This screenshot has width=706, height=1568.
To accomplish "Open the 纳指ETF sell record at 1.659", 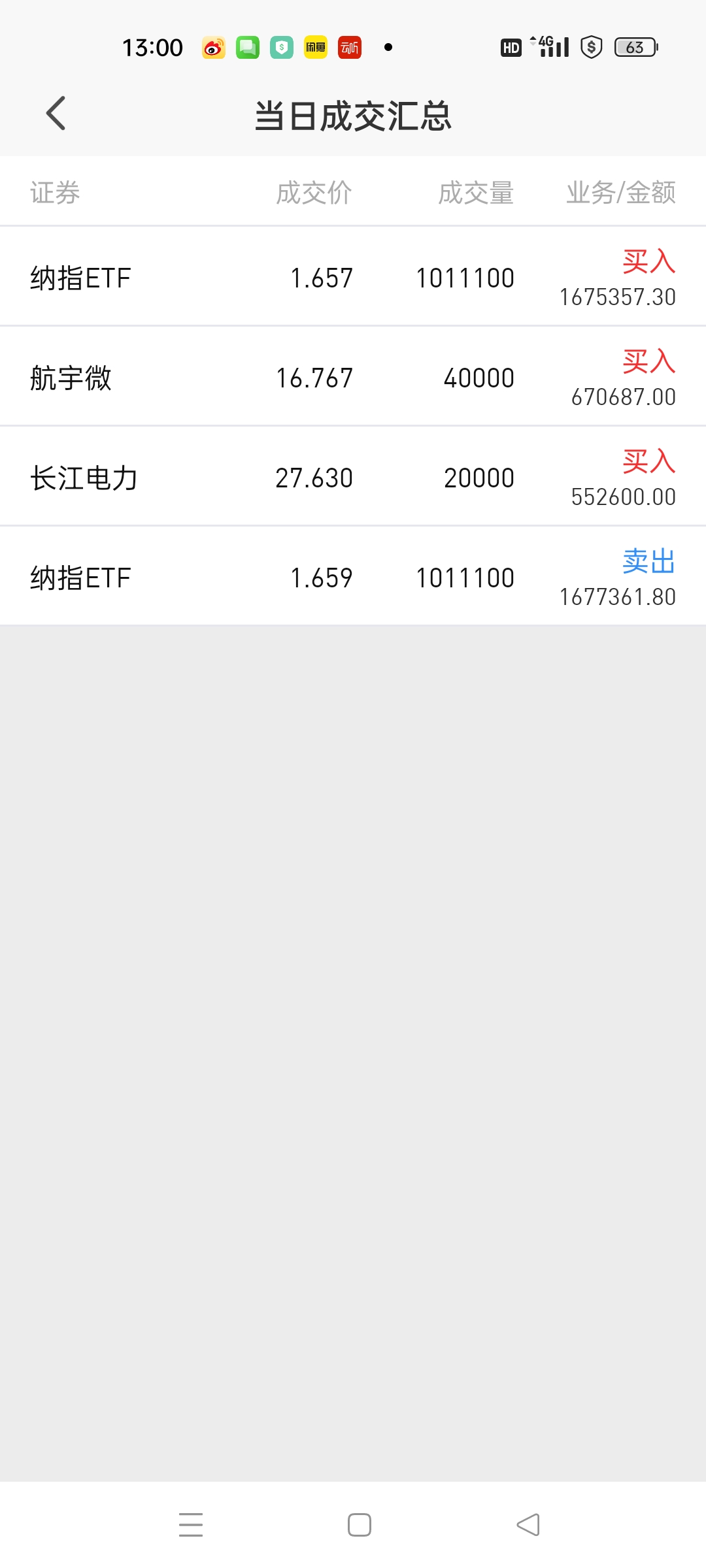I will pos(353,576).
